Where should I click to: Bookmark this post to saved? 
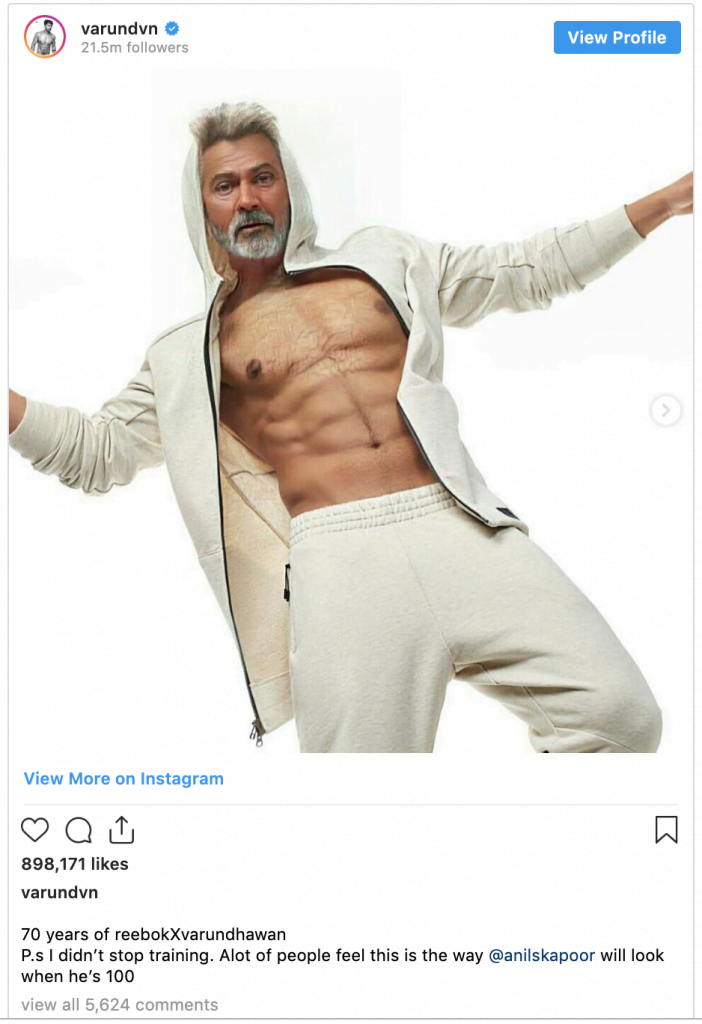tap(666, 829)
